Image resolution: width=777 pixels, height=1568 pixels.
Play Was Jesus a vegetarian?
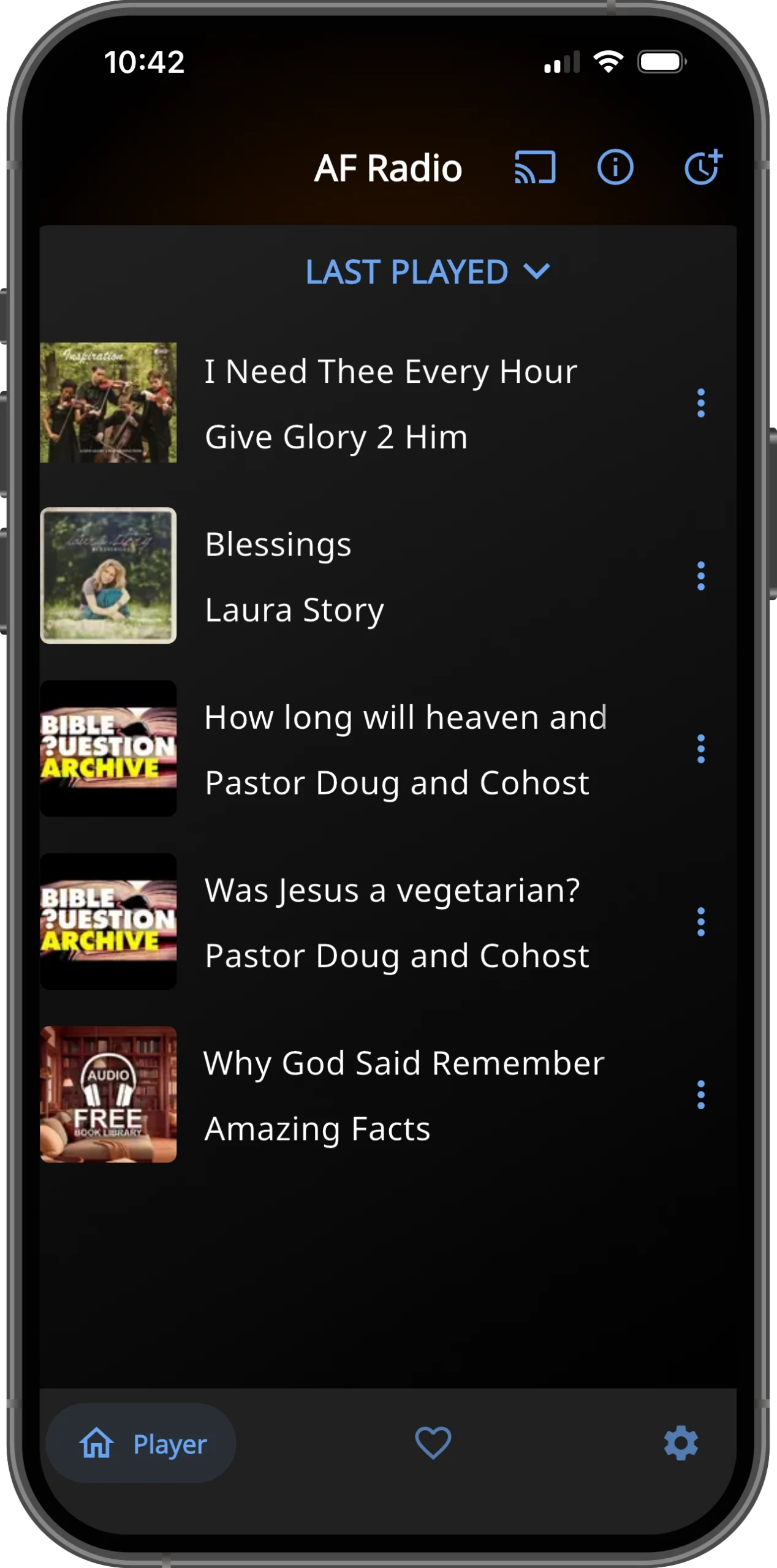[392, 922]
